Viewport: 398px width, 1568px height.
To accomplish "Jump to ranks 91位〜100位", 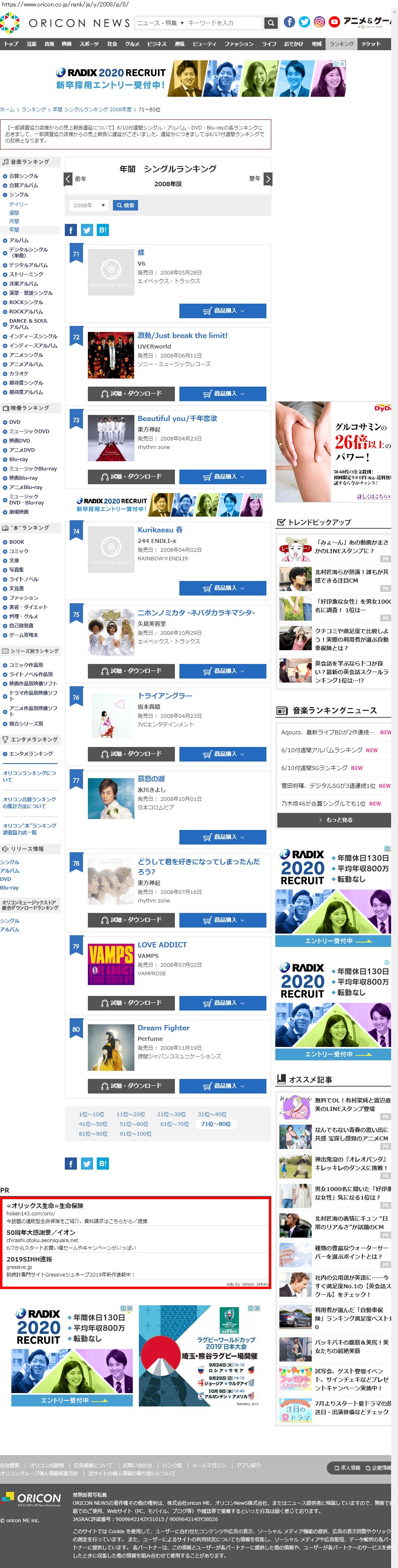I will point(135,1134).
